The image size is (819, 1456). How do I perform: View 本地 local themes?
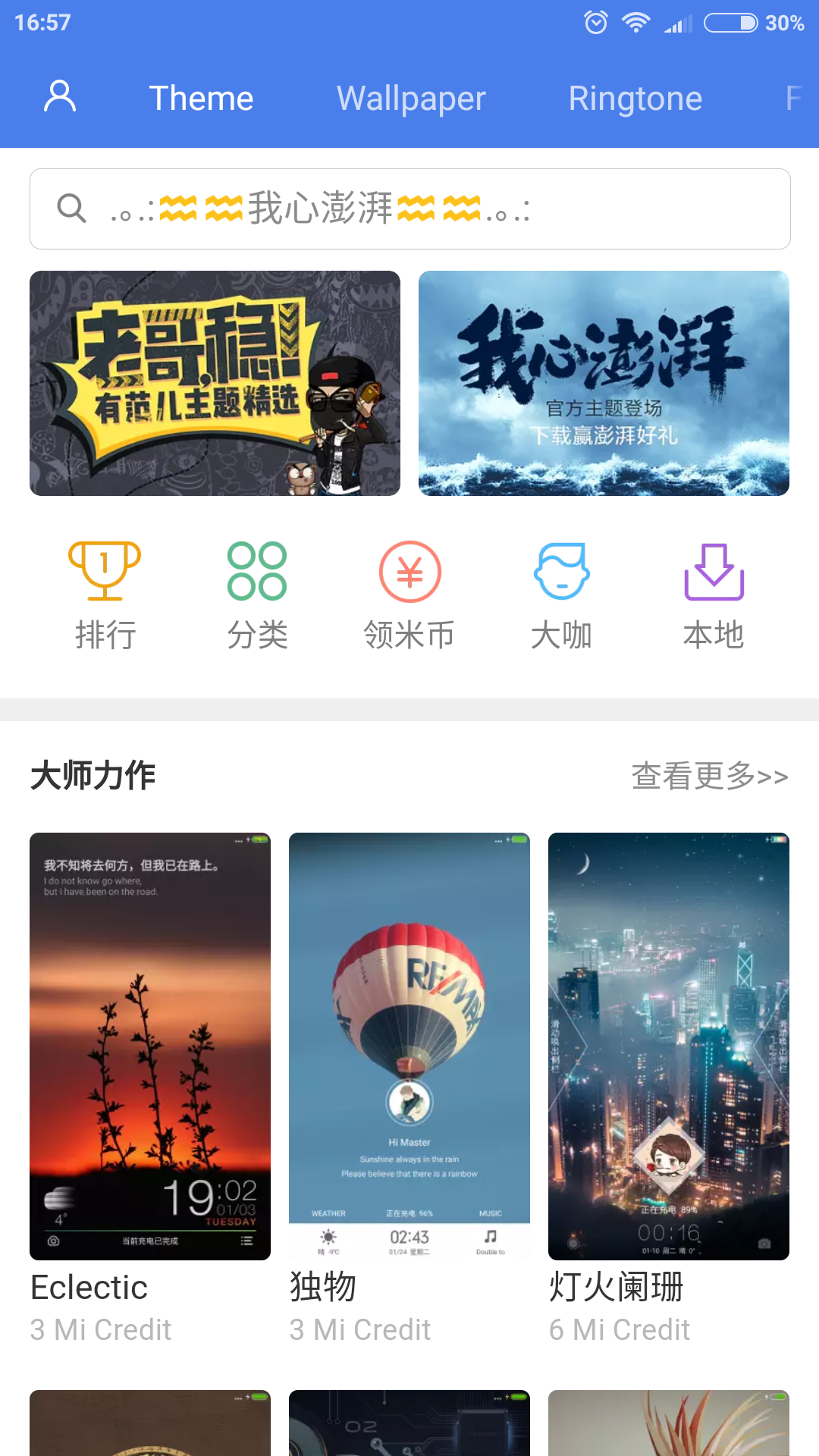(714, 595)
